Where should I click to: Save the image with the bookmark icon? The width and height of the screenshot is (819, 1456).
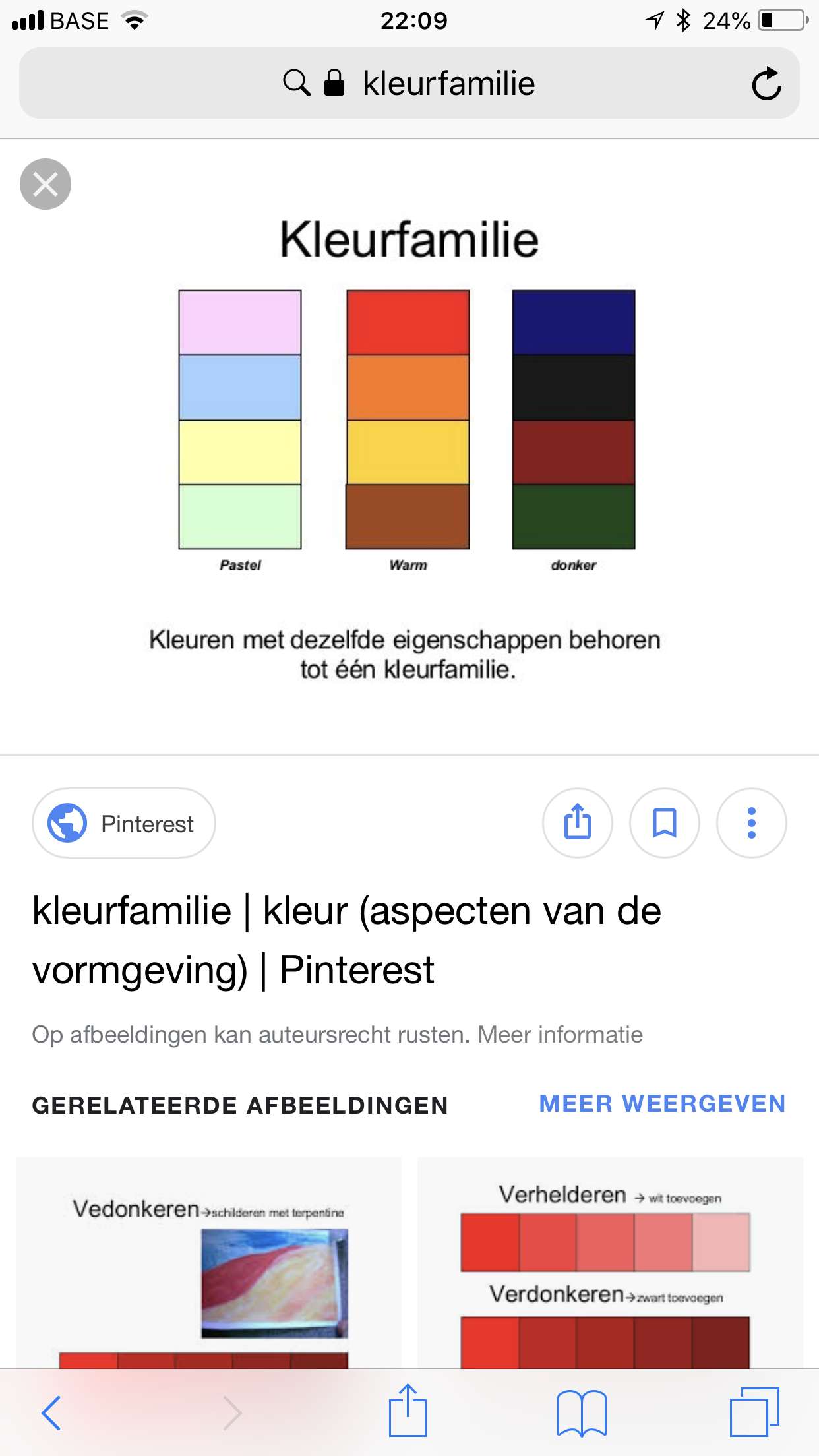pyautogui.click(x=665, y=823)
